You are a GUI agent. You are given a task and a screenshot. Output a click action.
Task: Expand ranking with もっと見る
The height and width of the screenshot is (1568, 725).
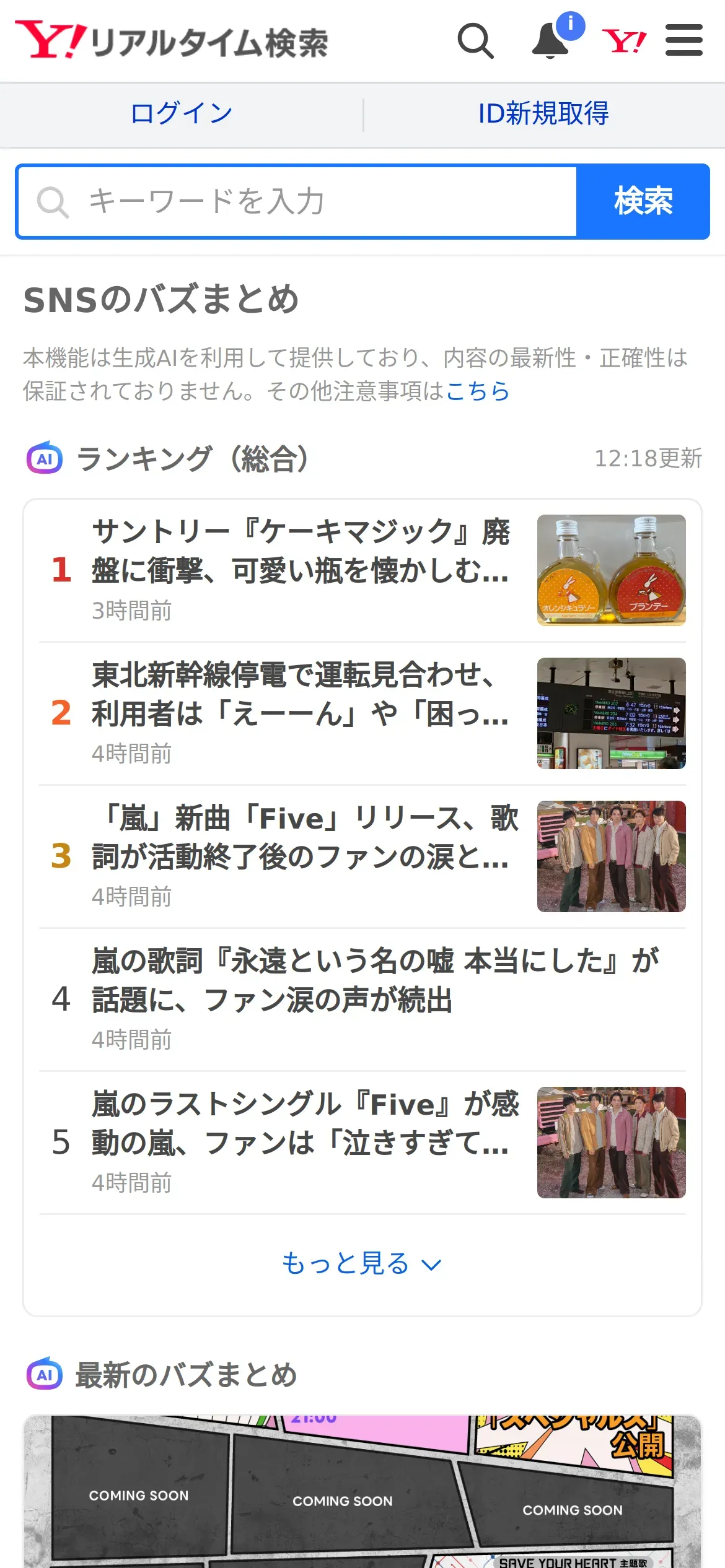(x=362, y=1263)
